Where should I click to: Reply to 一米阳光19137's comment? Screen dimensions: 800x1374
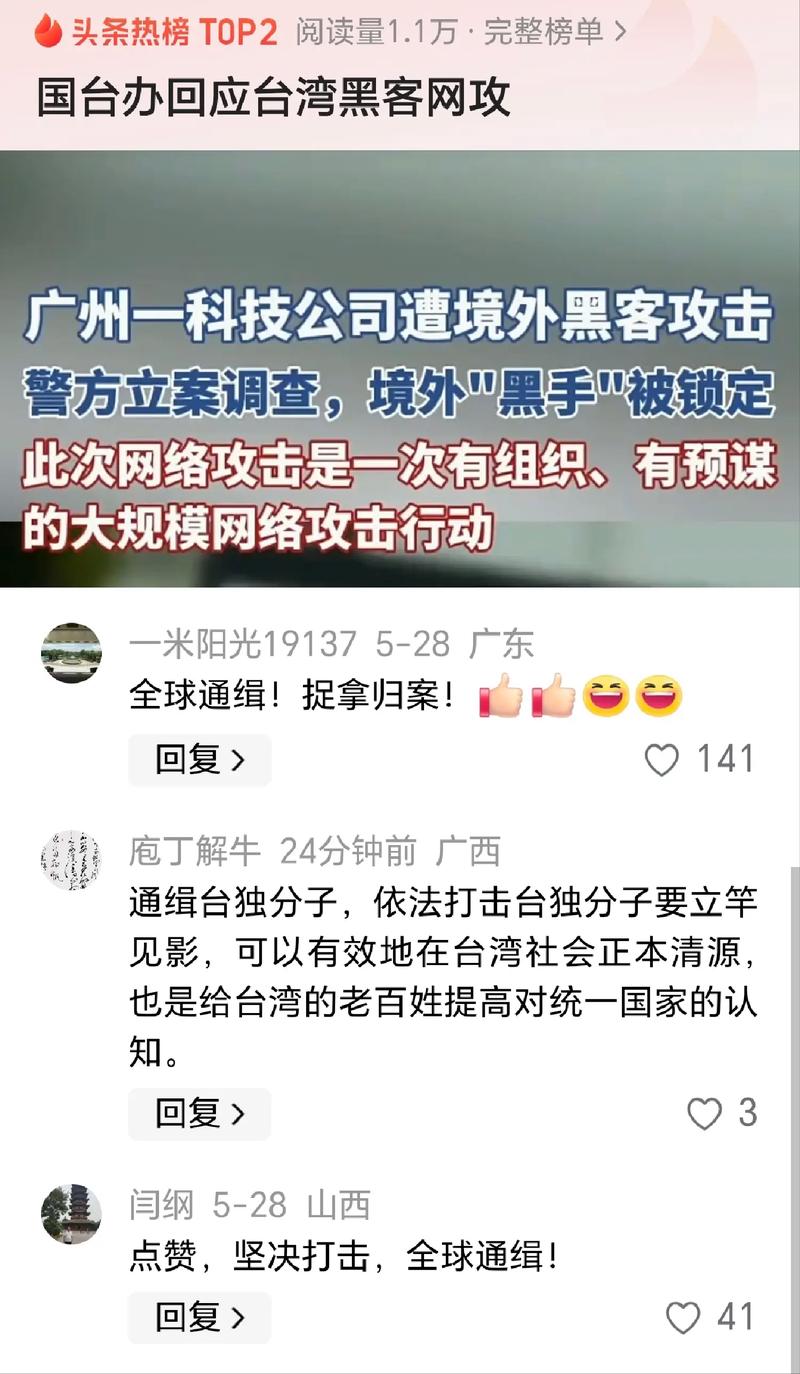click(x=199, y=760)
